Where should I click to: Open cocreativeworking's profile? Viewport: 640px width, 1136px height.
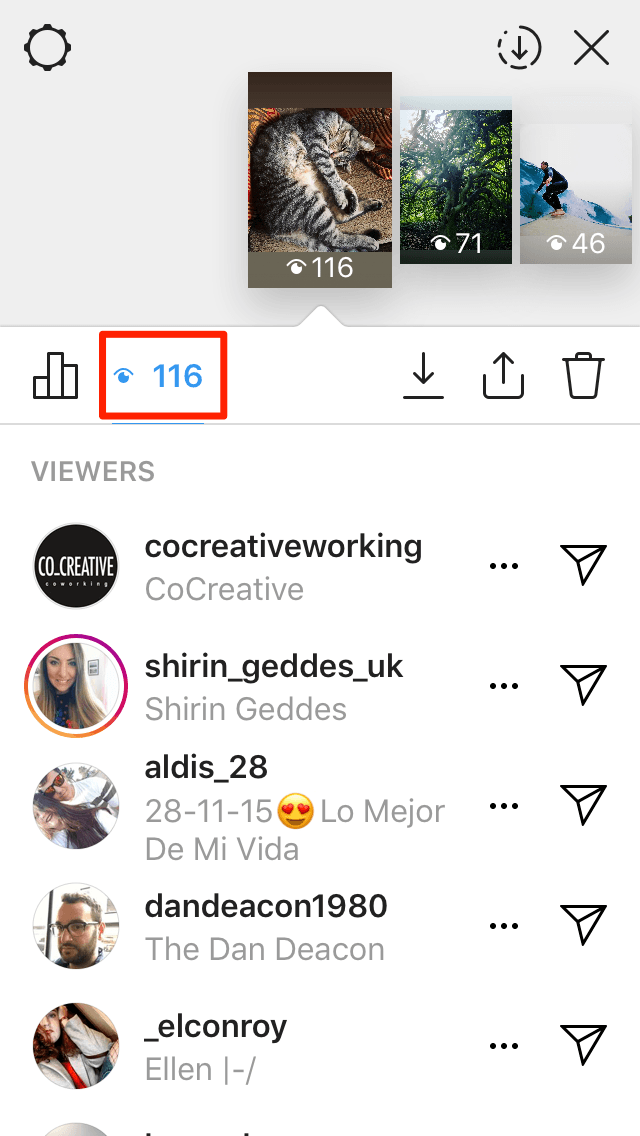pyautogui.click(x=283, y=547)
